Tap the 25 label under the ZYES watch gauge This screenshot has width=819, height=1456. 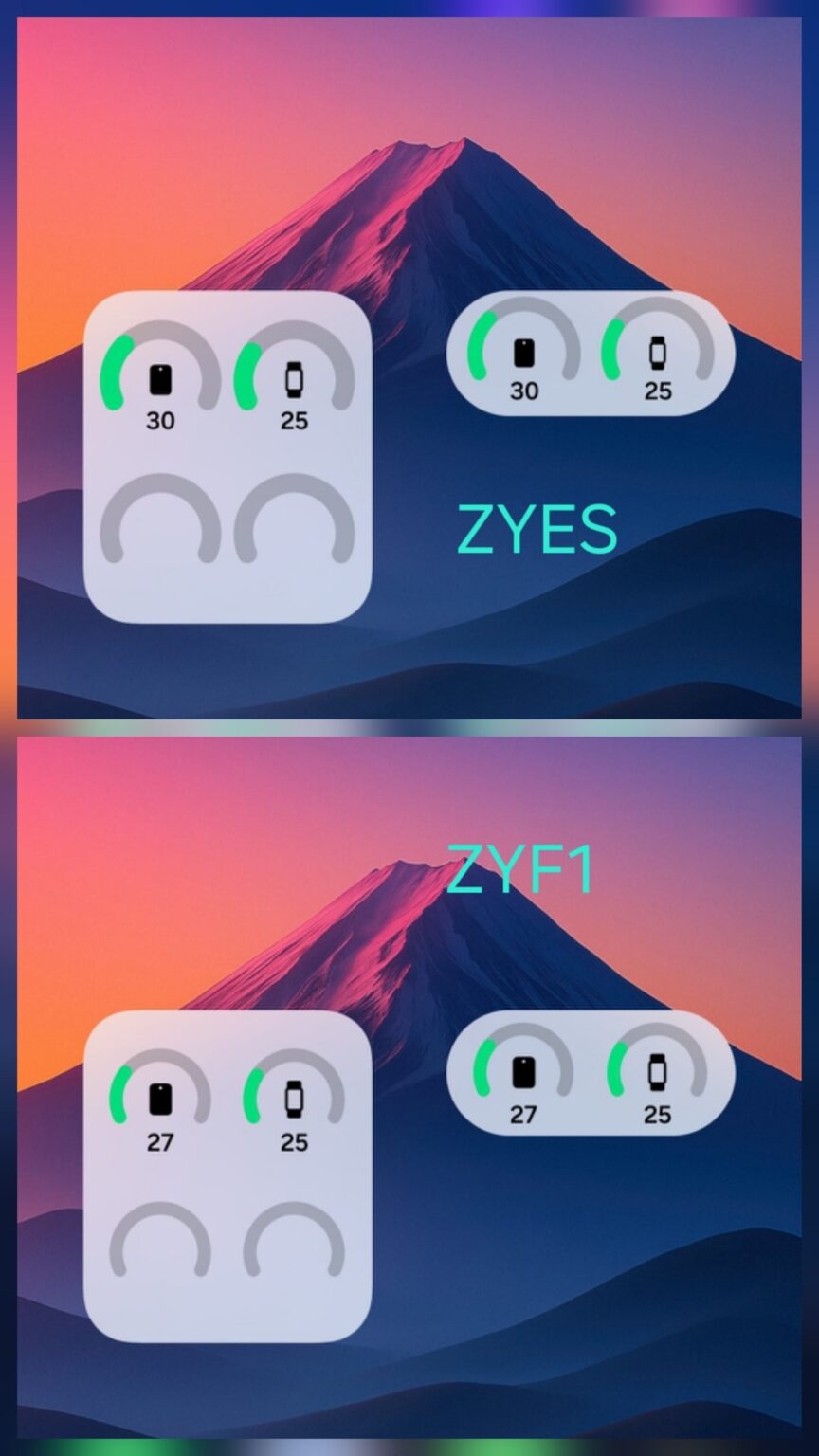click(292, 421)
